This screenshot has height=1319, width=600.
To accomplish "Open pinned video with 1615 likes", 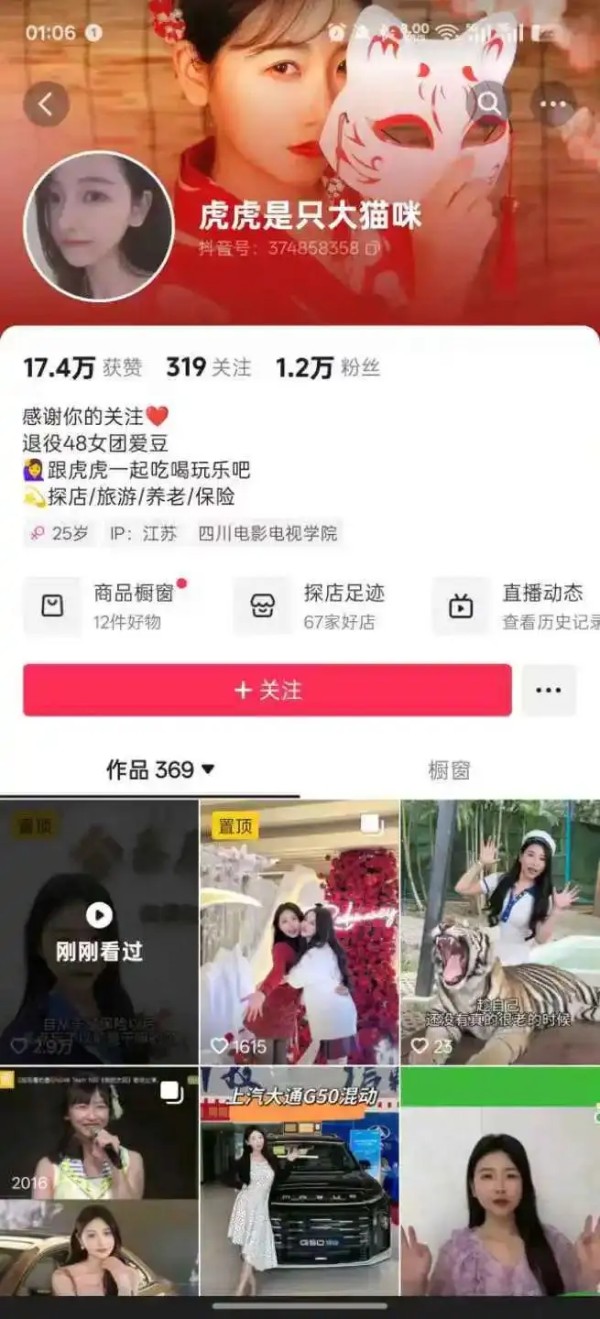I will [x=299, y=930].
